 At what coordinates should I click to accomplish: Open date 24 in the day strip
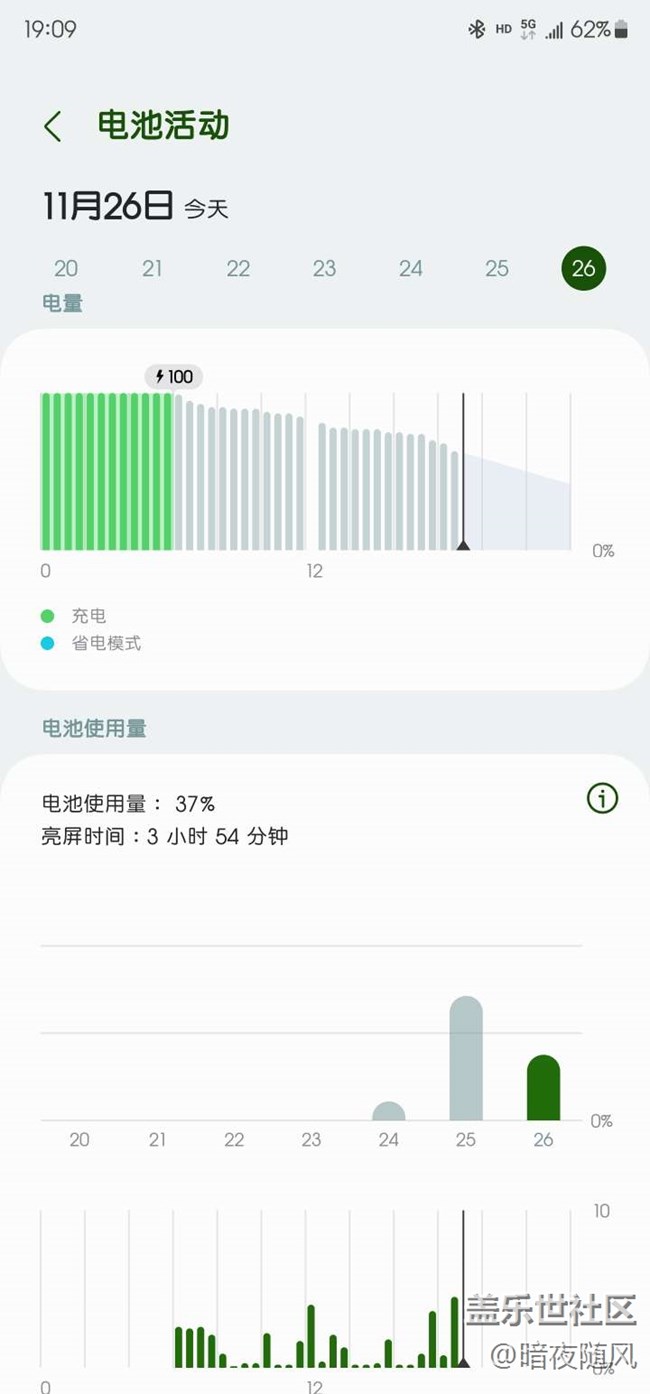point(411,268)
